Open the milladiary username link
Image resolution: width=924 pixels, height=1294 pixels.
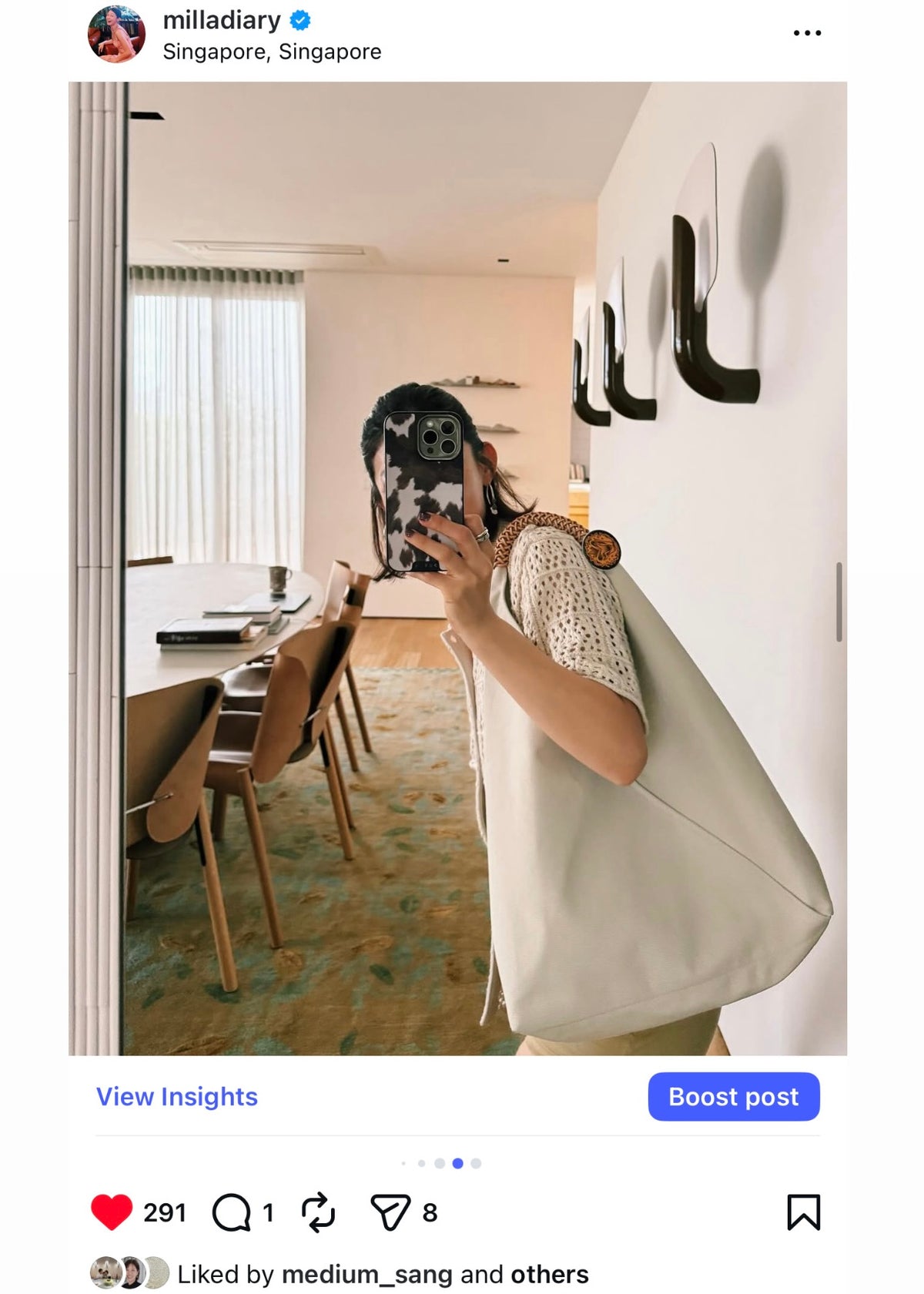coord(222,20)
